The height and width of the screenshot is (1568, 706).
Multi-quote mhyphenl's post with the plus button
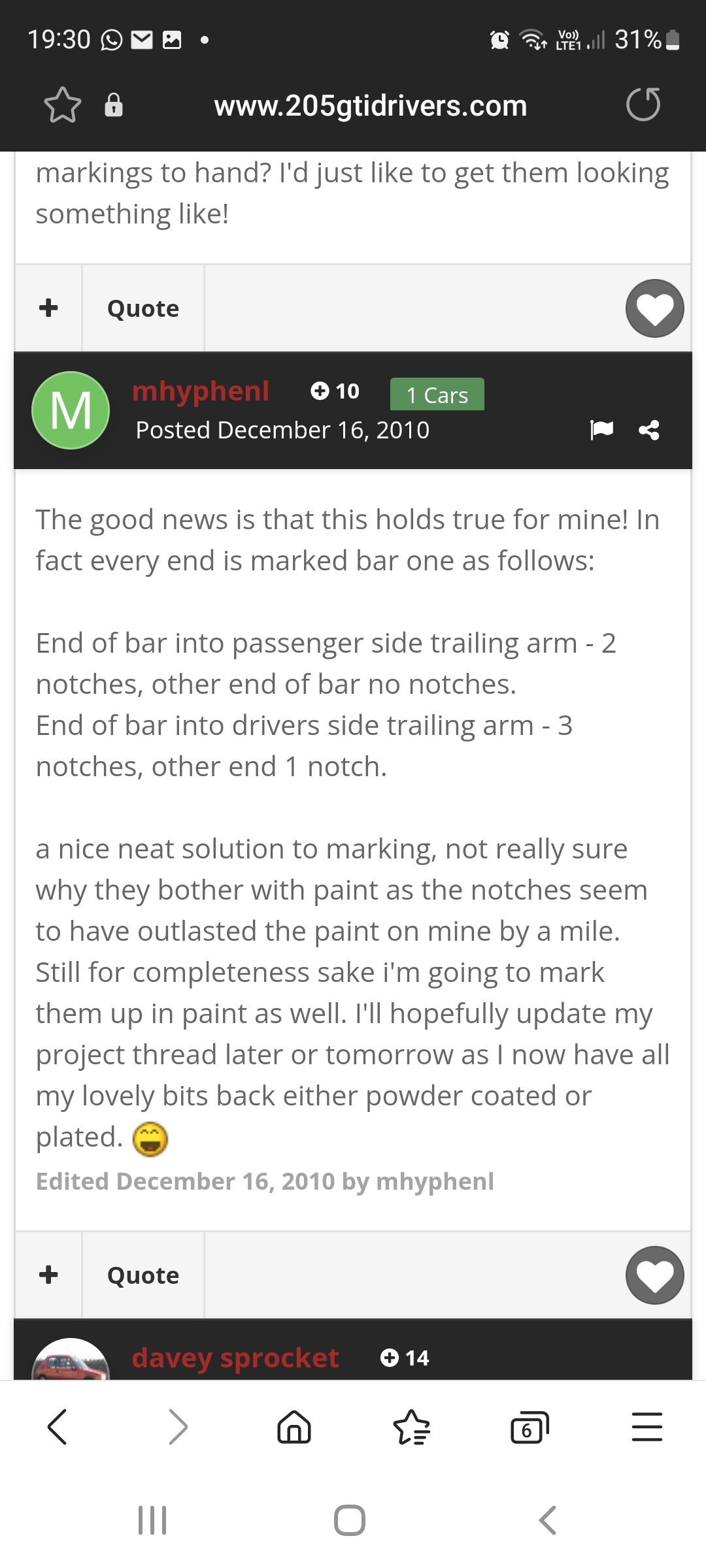(x=48, y=1275)
